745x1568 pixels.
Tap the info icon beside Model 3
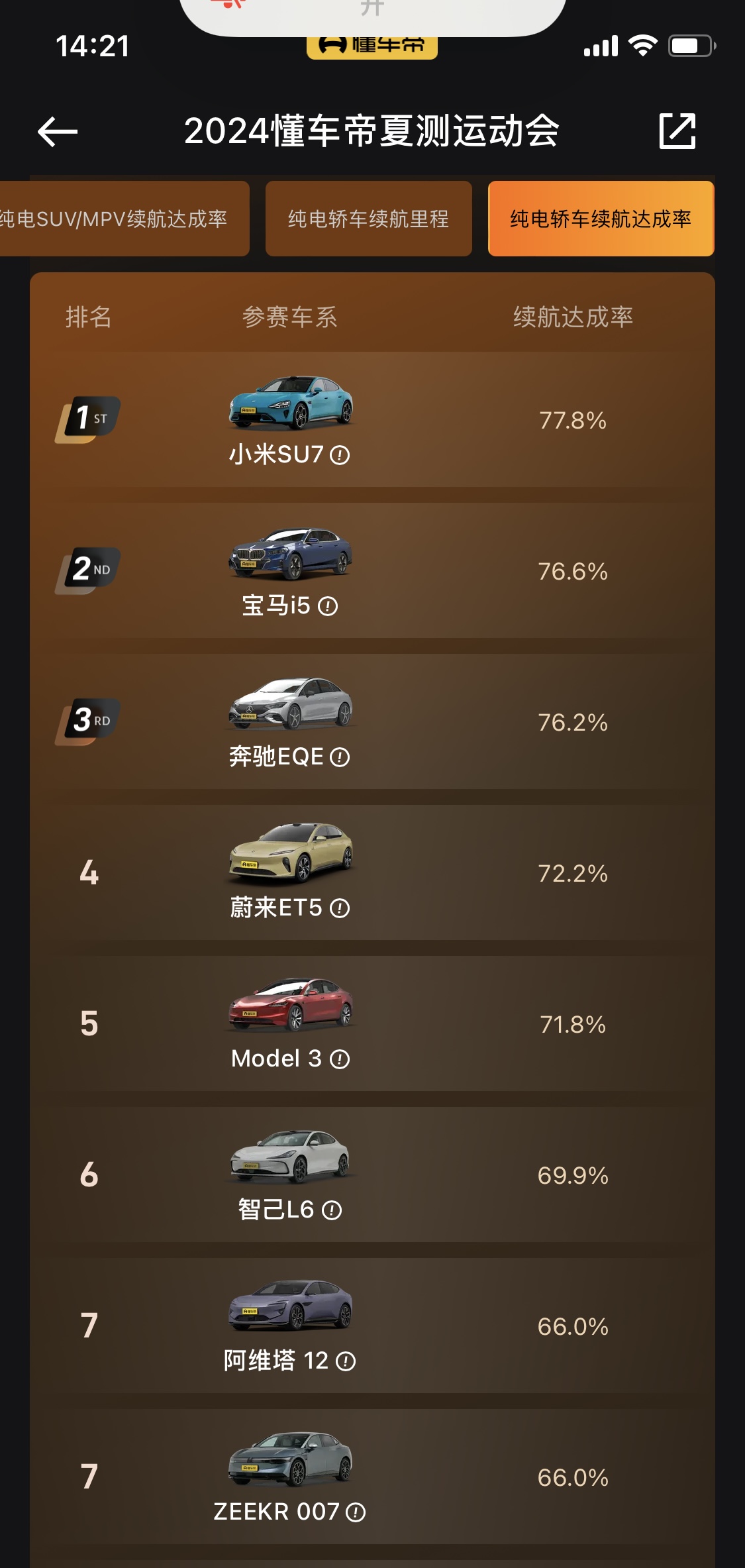(x=340, y=1059)
